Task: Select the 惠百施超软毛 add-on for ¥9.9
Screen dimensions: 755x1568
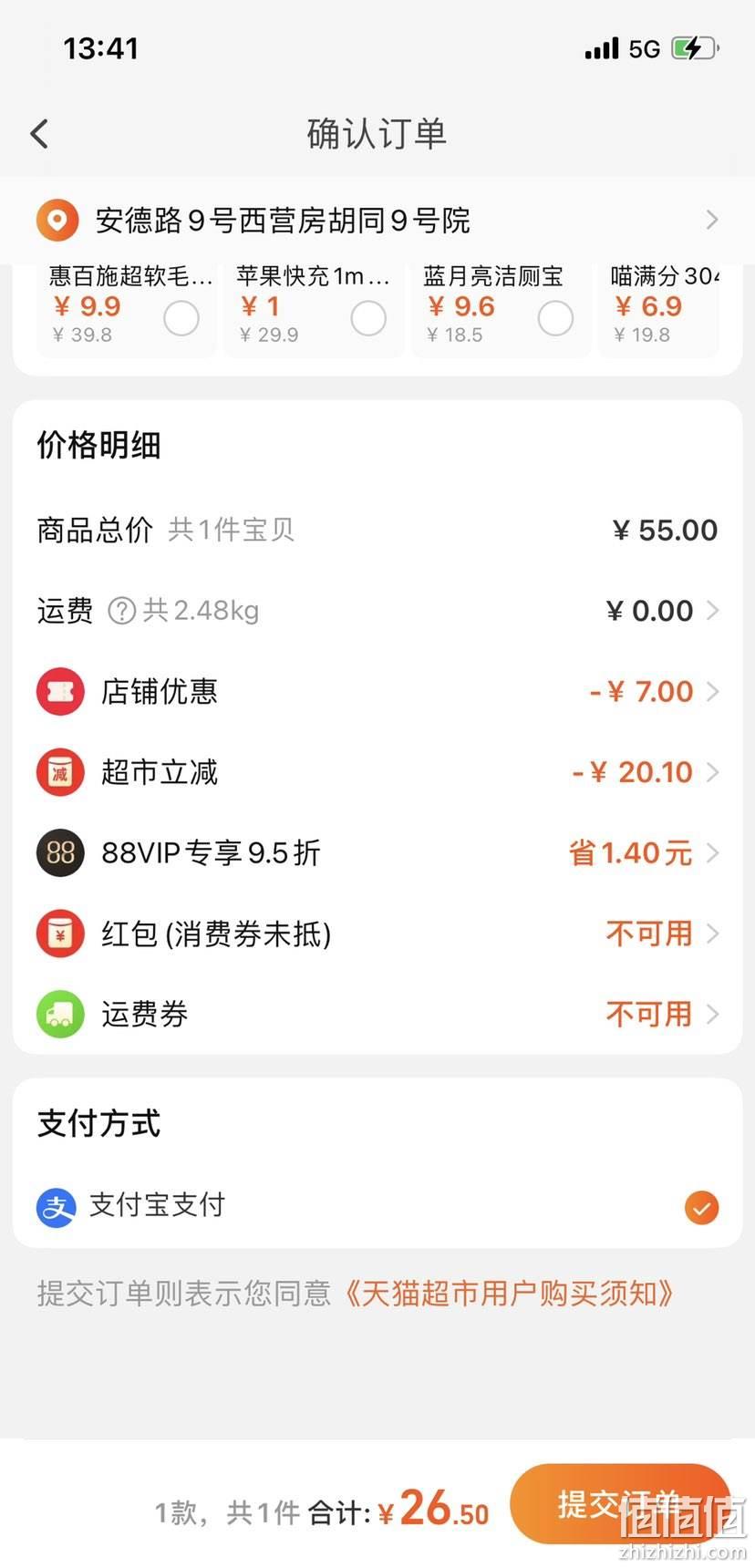Action: pos(181,318)
